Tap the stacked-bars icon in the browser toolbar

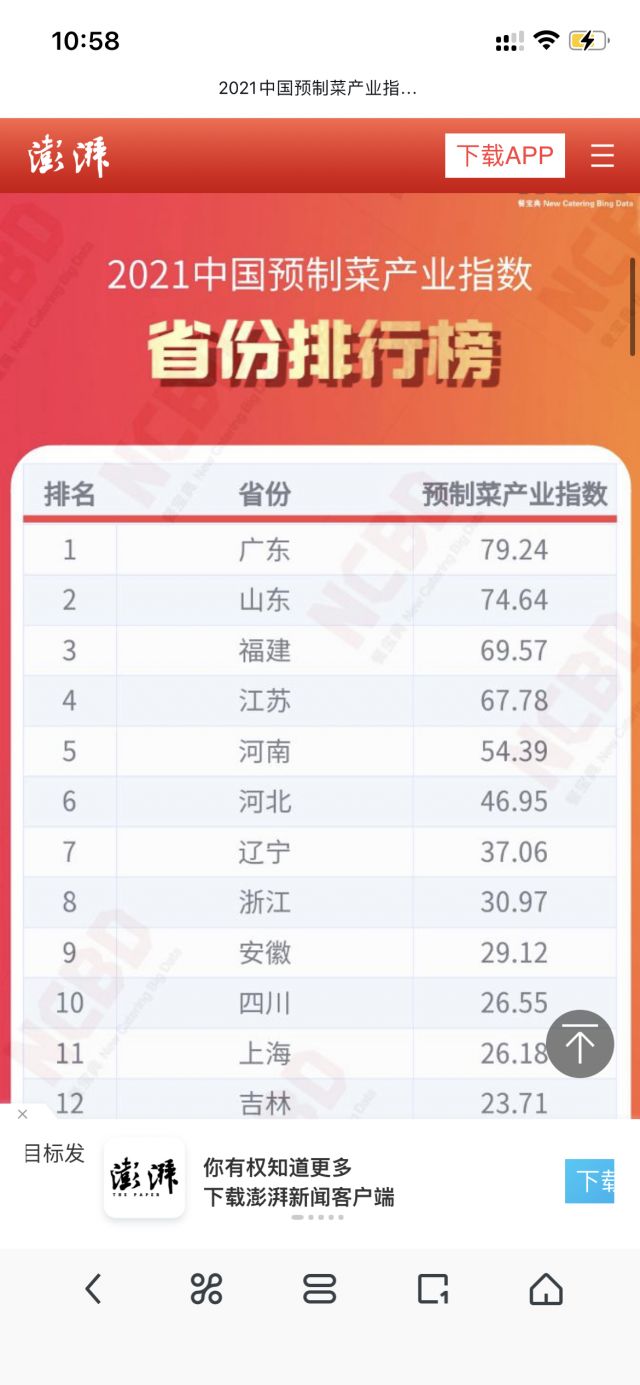click(x=320, y=1289)
